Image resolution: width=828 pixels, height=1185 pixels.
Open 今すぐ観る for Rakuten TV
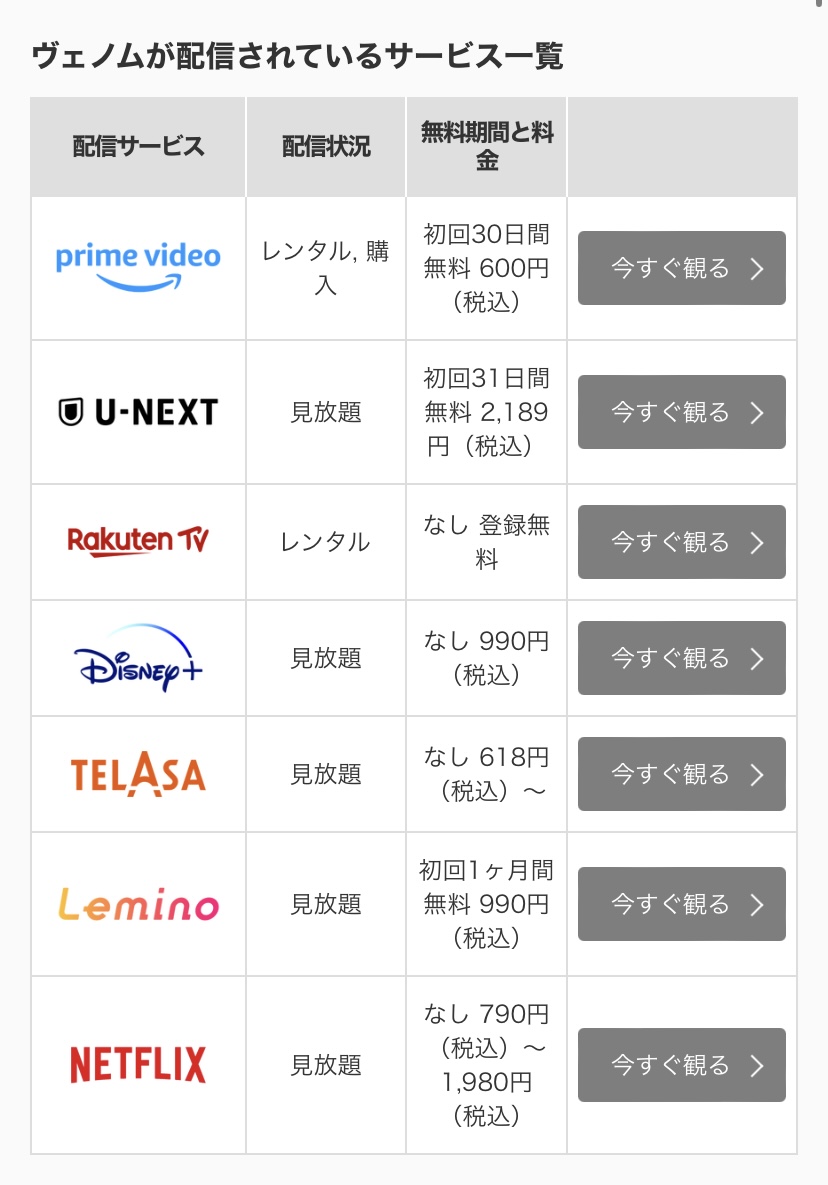coord(681,542)
